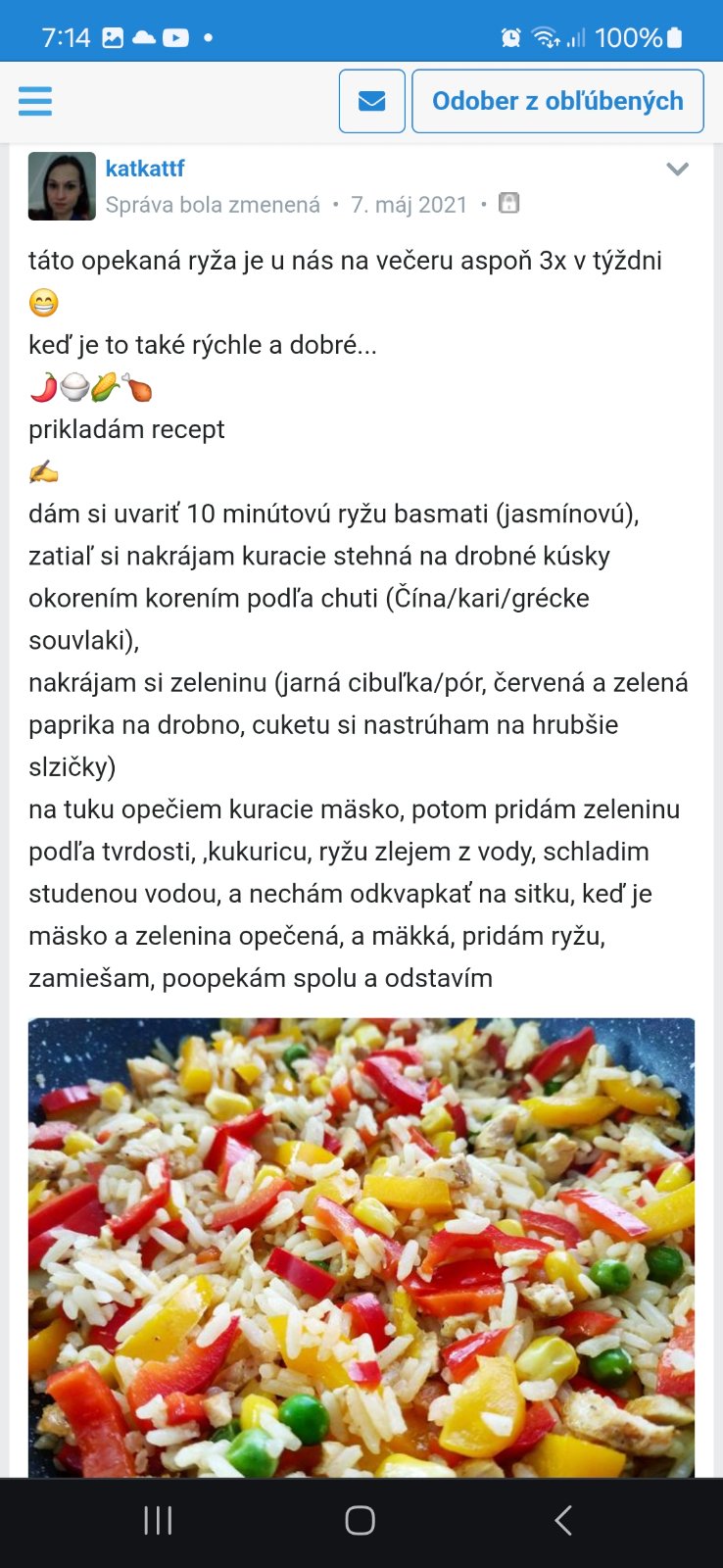The image size is (723, 1568).
Task: Open the katkattf username link
Action: pyautogui.click(x=145, y=169)
